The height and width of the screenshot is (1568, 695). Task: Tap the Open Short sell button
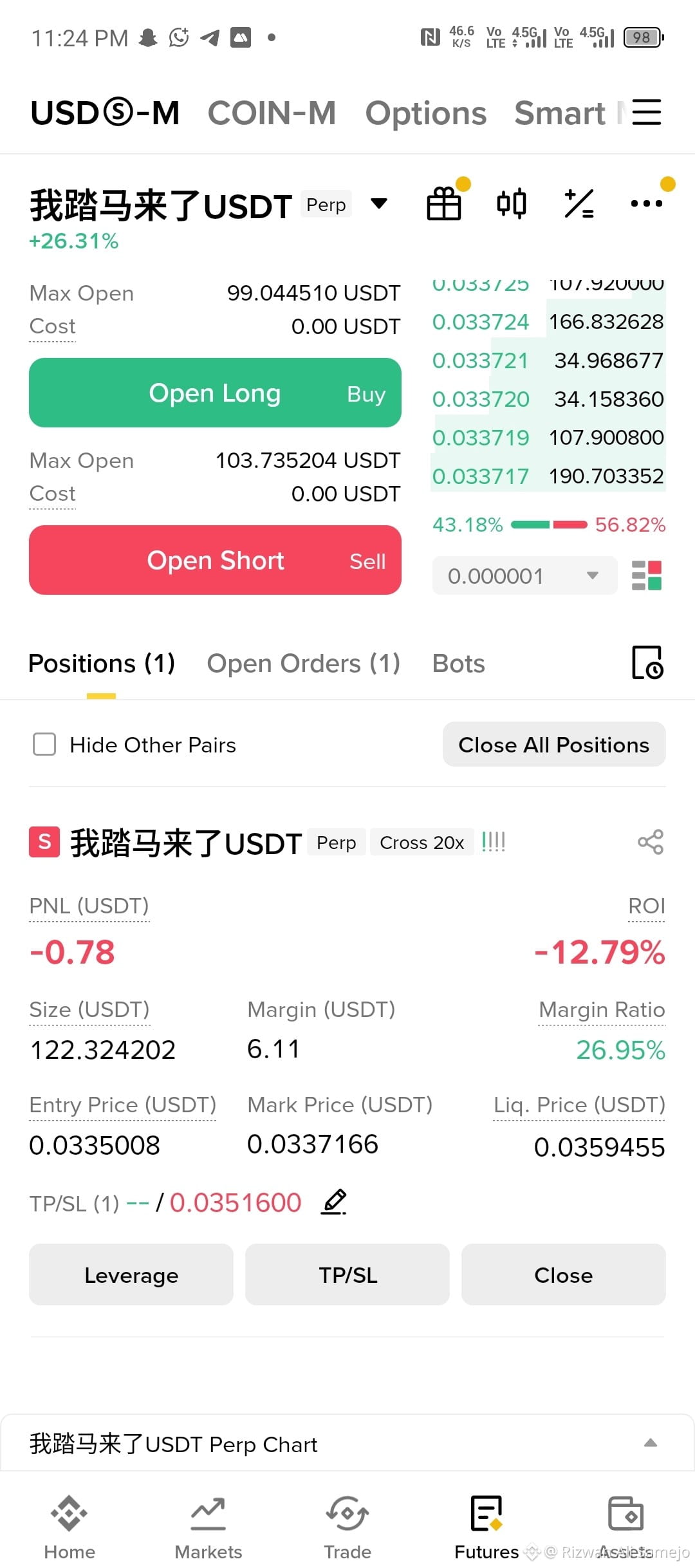[x=215, y=560]
